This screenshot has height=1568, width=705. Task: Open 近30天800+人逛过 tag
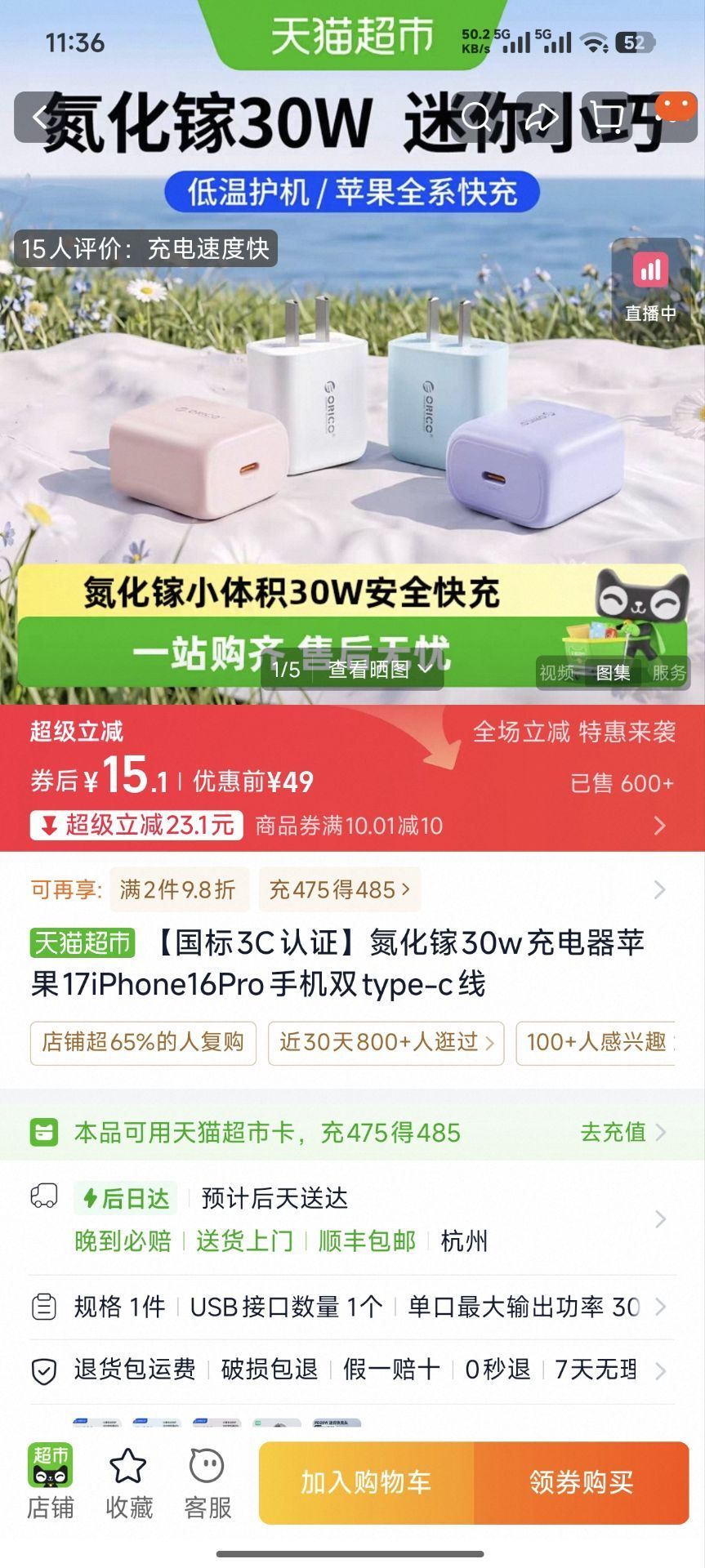pyautogui.click(x=386, y=1042)
